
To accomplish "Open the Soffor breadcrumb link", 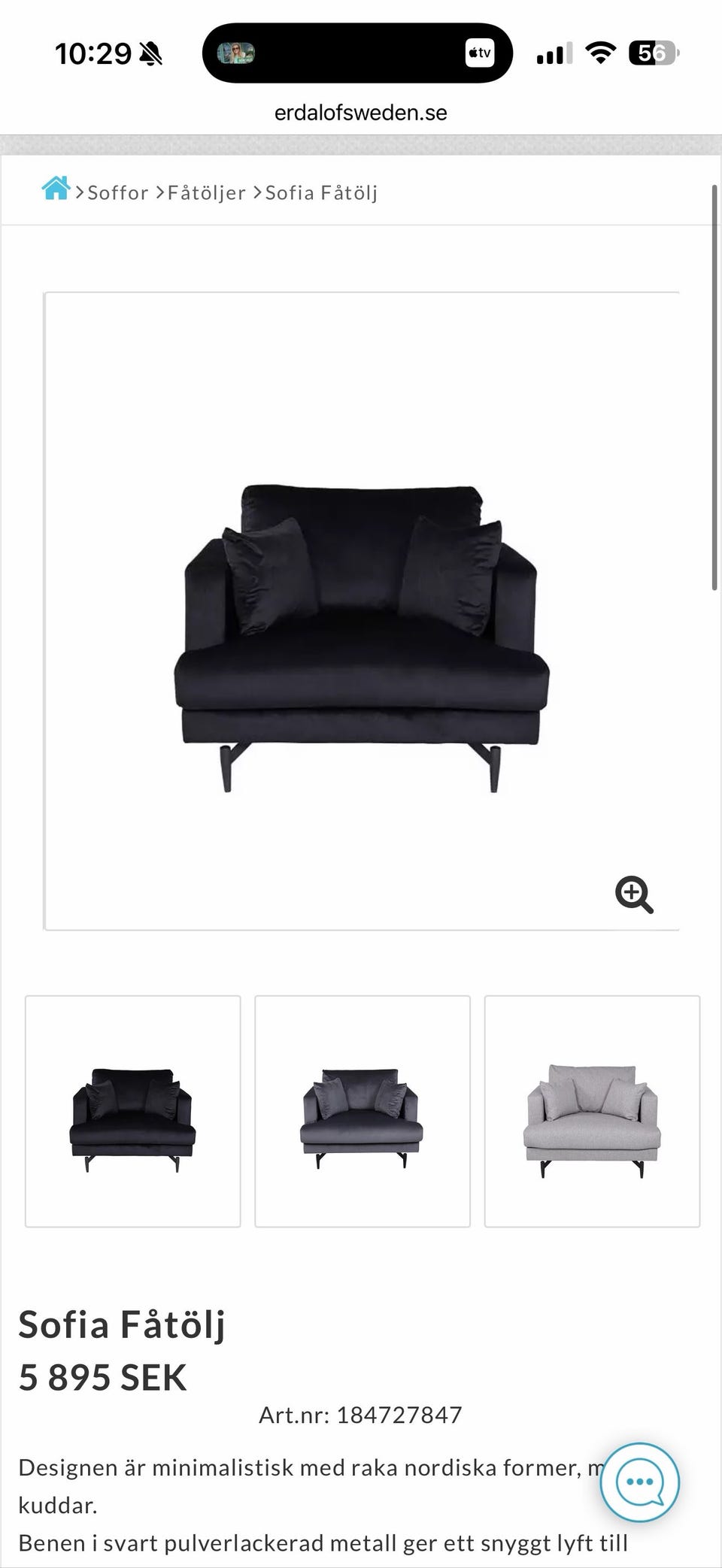I will 118,193.
